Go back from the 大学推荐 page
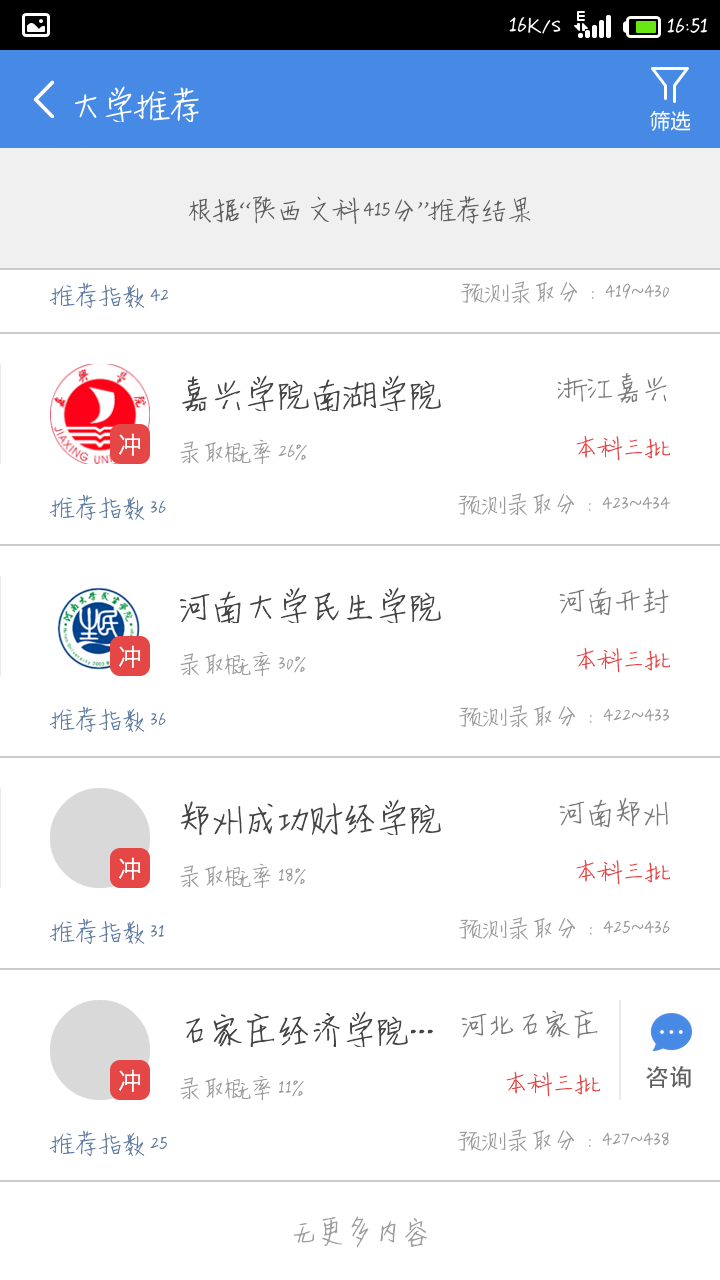Image resolution: width=720 pixels, height=1280 pixels. point(44,100)
